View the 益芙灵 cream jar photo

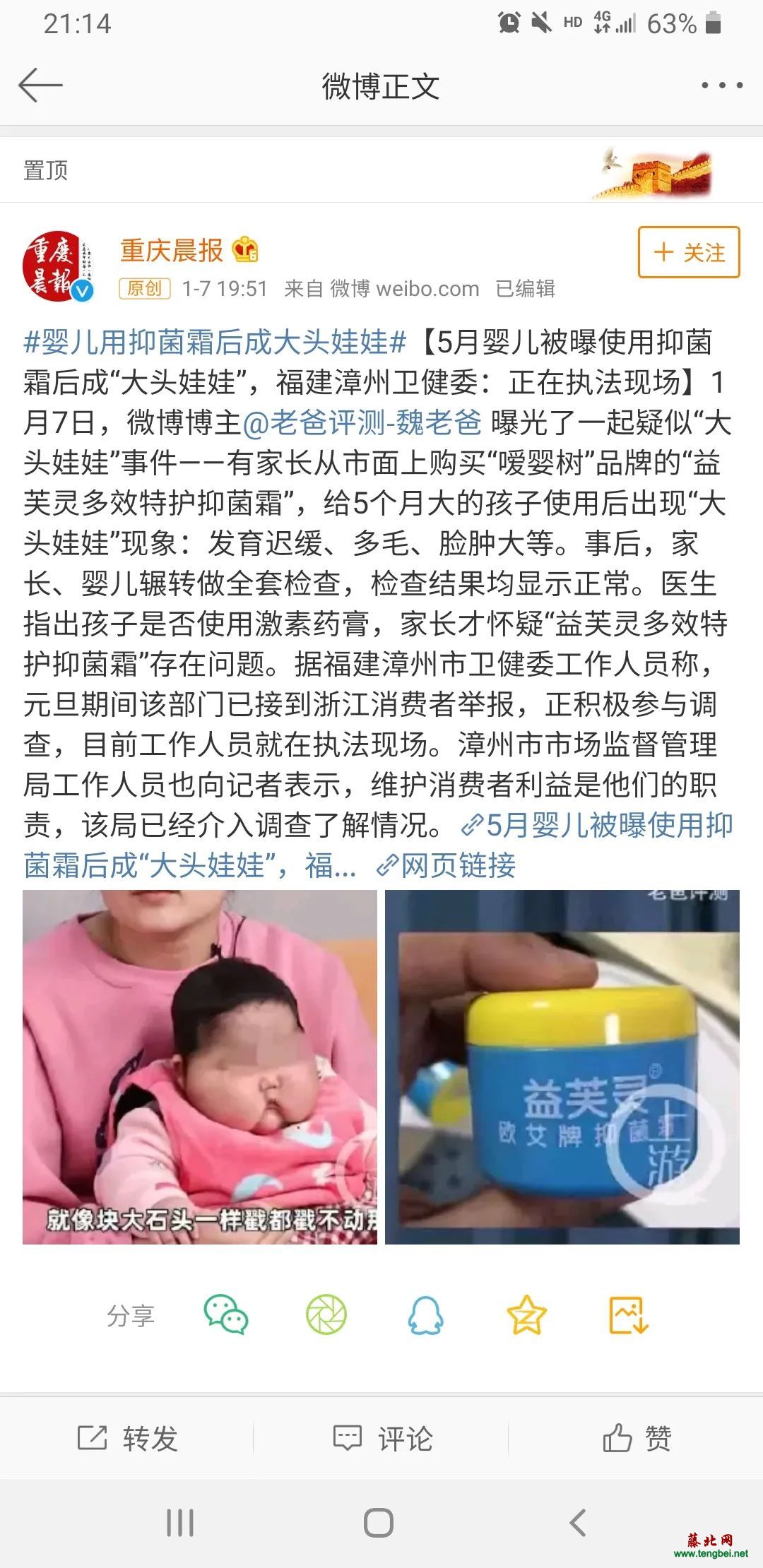pos(562,1067)
